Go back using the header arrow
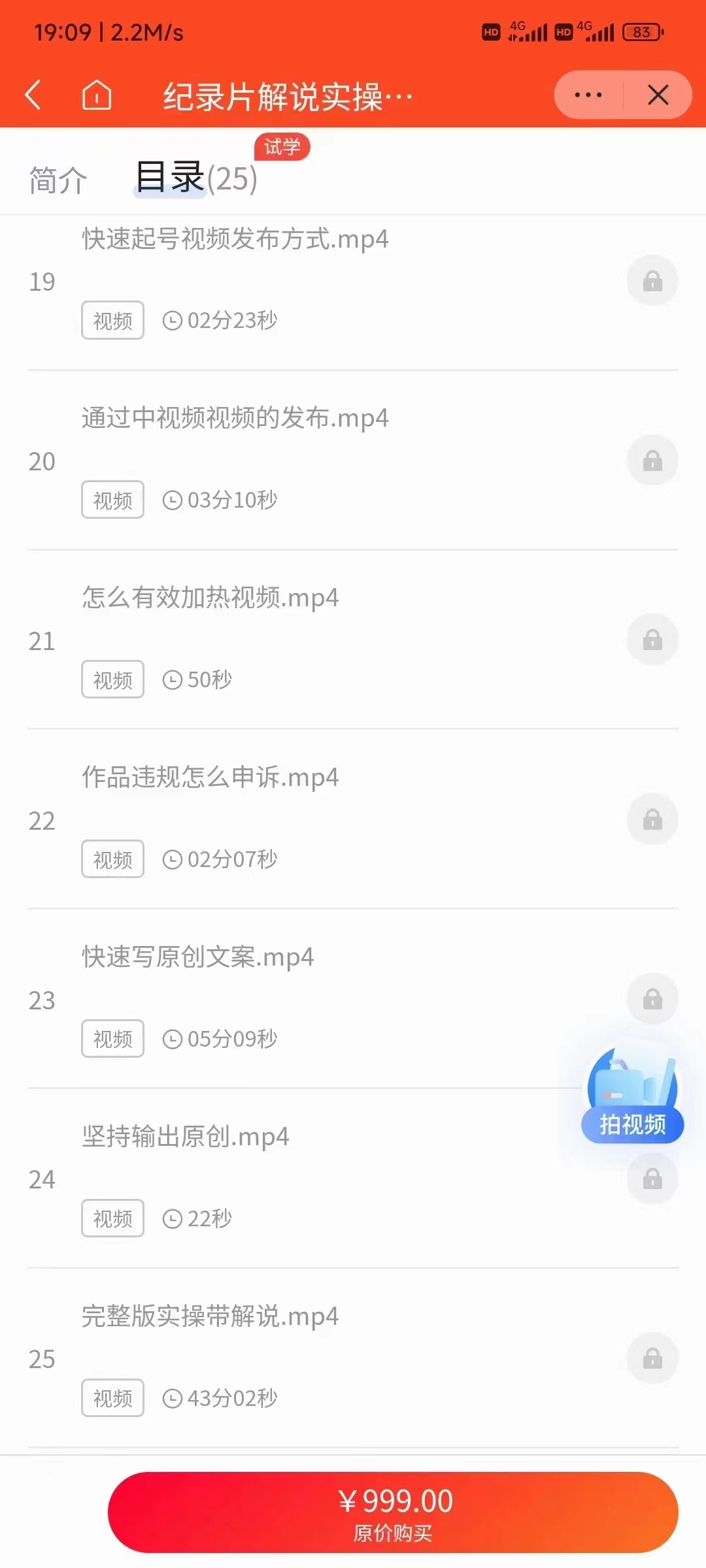The height and width of the screenshot is (1568, 706). 34,95
